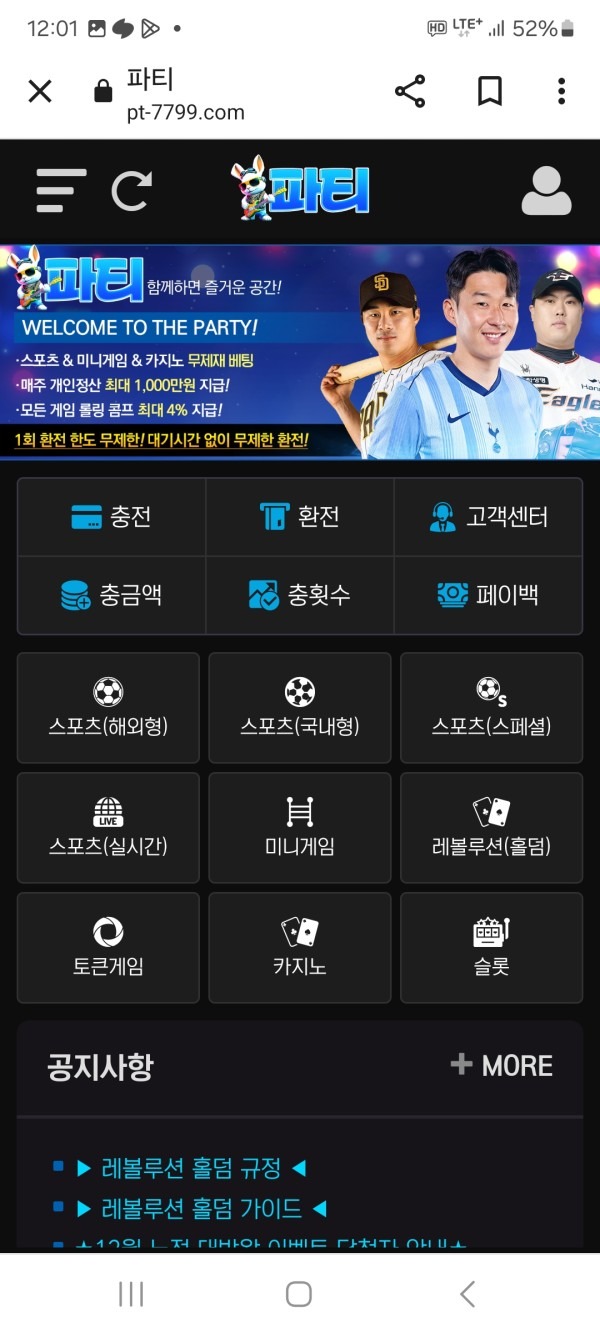The image size is (600, 1333).
Task: Open the hamburger drawer menu
Action: (x=61, y=190)
